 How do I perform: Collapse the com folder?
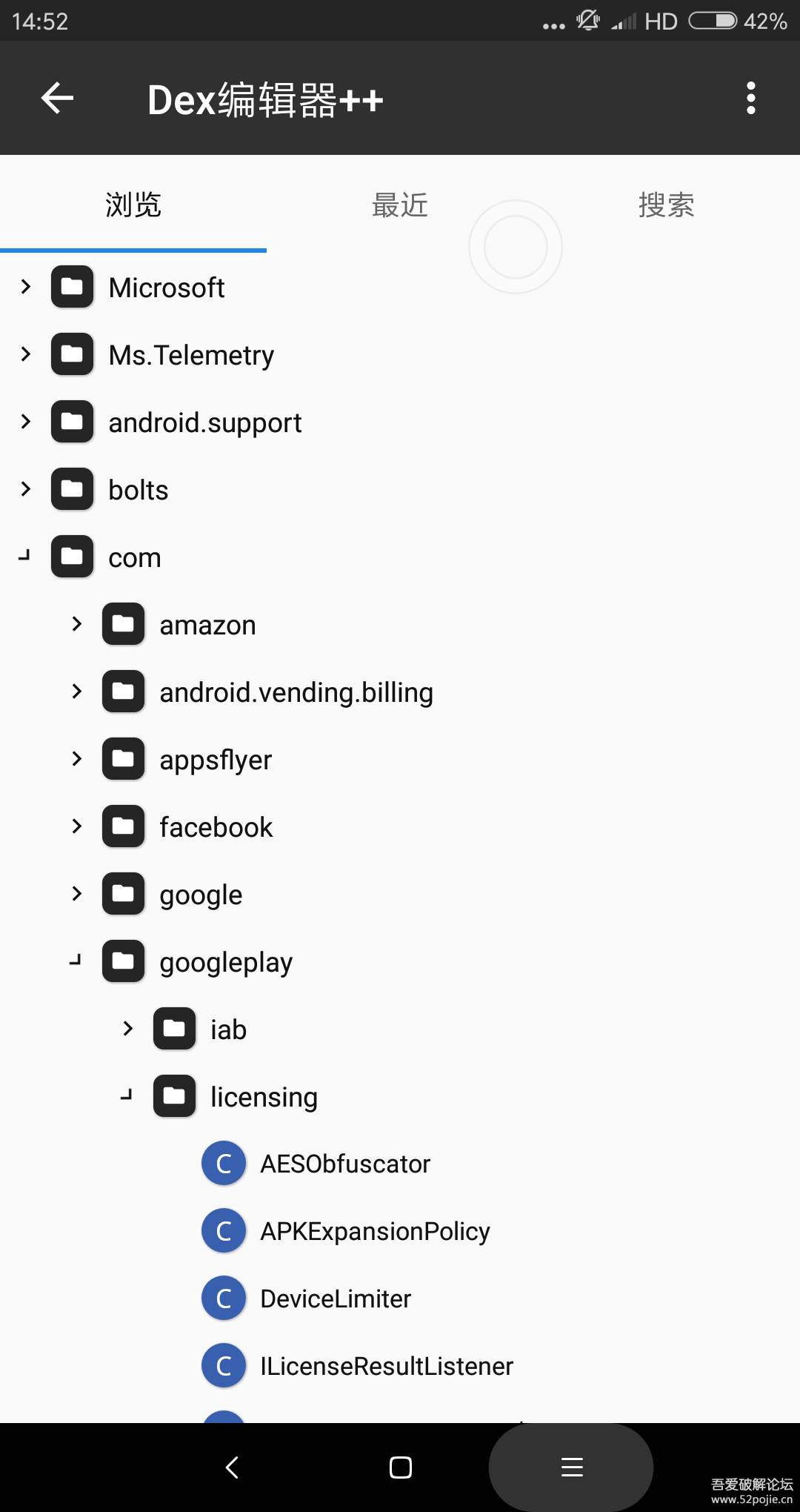pyautogui.click(x=26, y=556)
